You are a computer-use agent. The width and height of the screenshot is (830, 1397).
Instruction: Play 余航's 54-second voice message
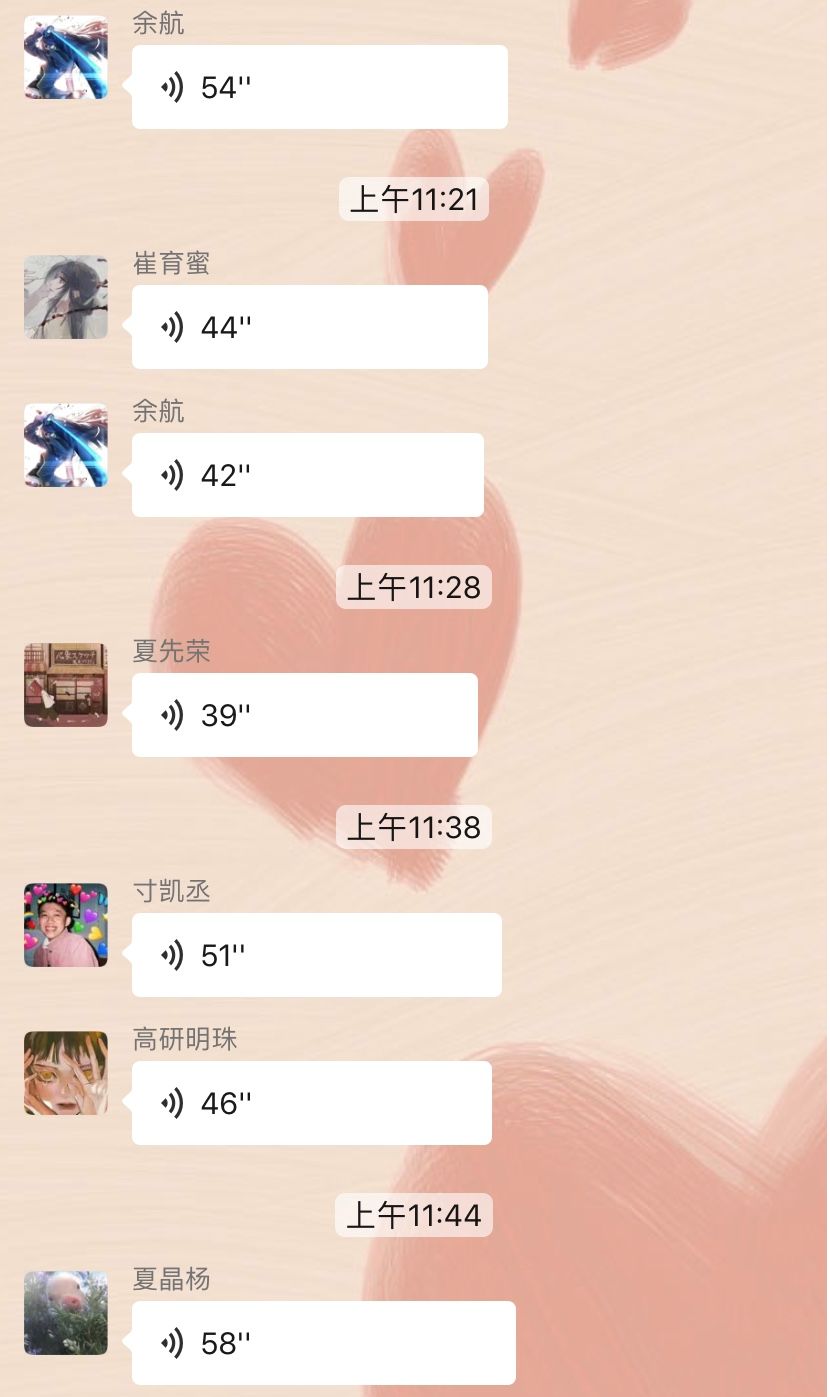pyautogui.click(x=319, y=87)
